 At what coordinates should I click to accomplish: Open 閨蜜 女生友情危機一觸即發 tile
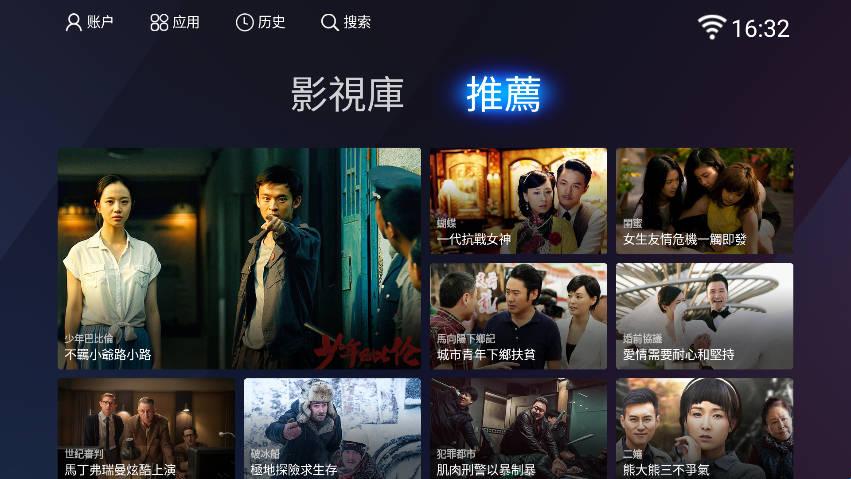point(704,200)
